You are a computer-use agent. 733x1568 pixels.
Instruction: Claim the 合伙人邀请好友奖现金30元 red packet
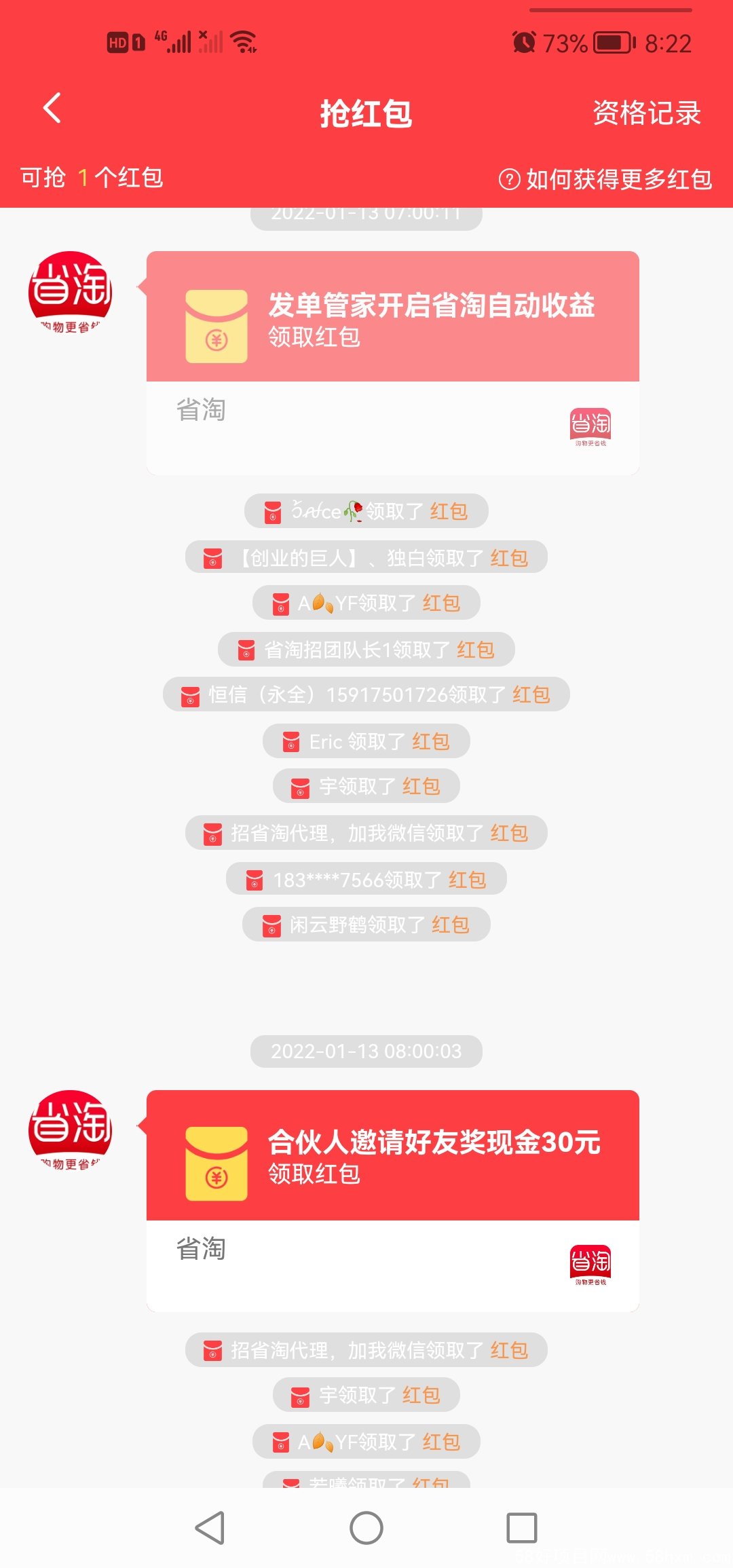pos(392,1155)
